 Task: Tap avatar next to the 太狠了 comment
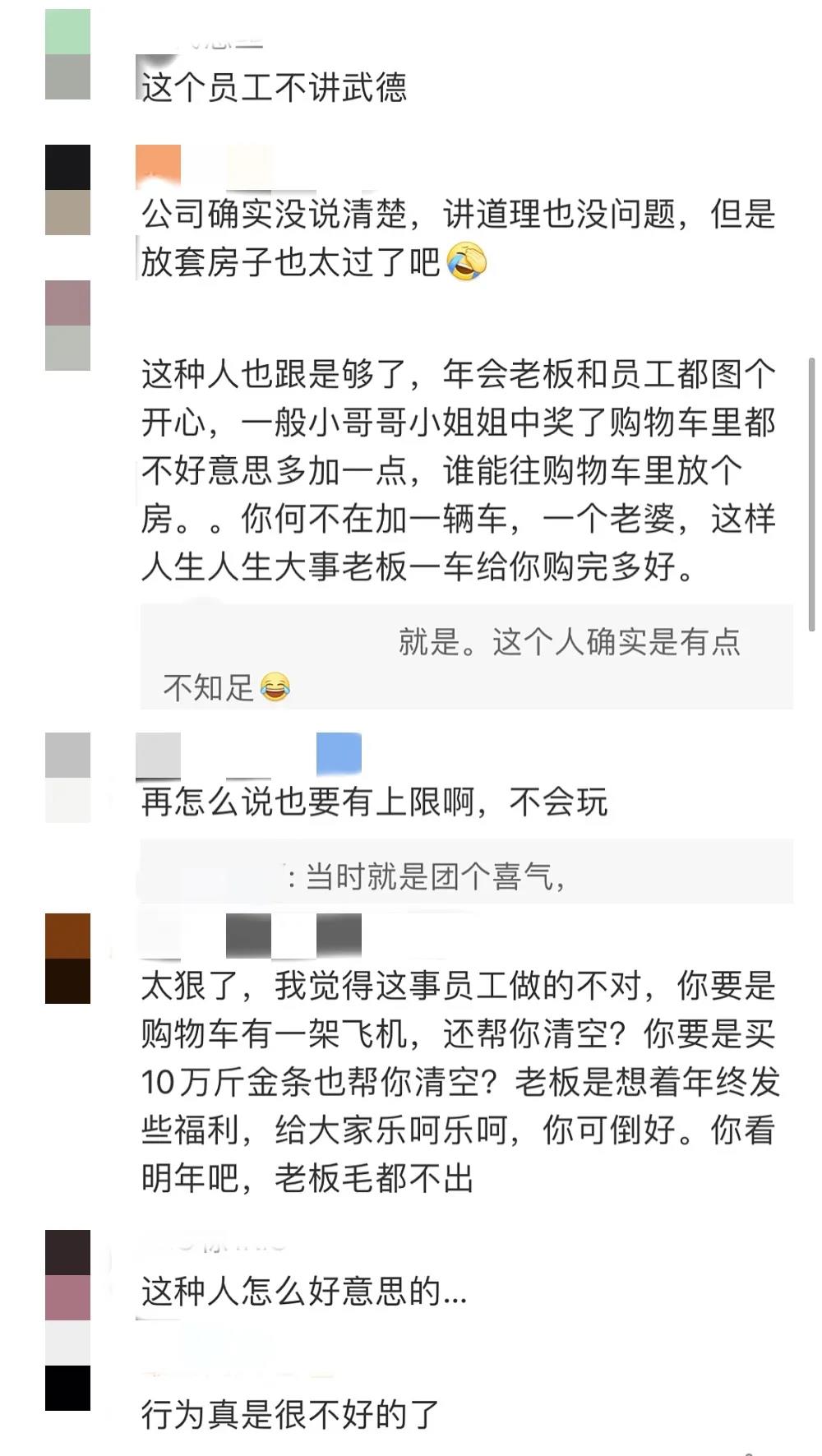click(x=67, y=958)
